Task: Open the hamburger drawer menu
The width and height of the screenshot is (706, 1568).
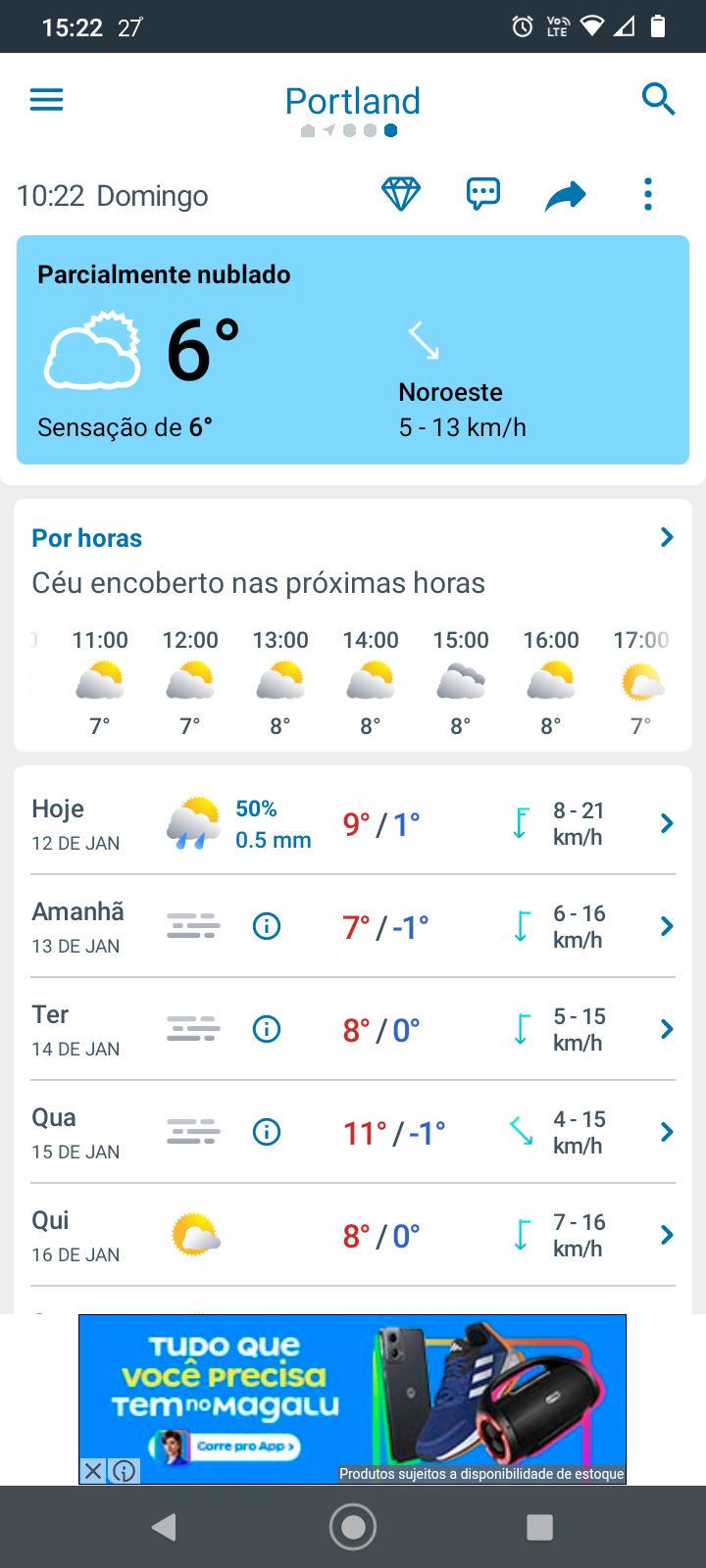Action: tap(46, 100)
